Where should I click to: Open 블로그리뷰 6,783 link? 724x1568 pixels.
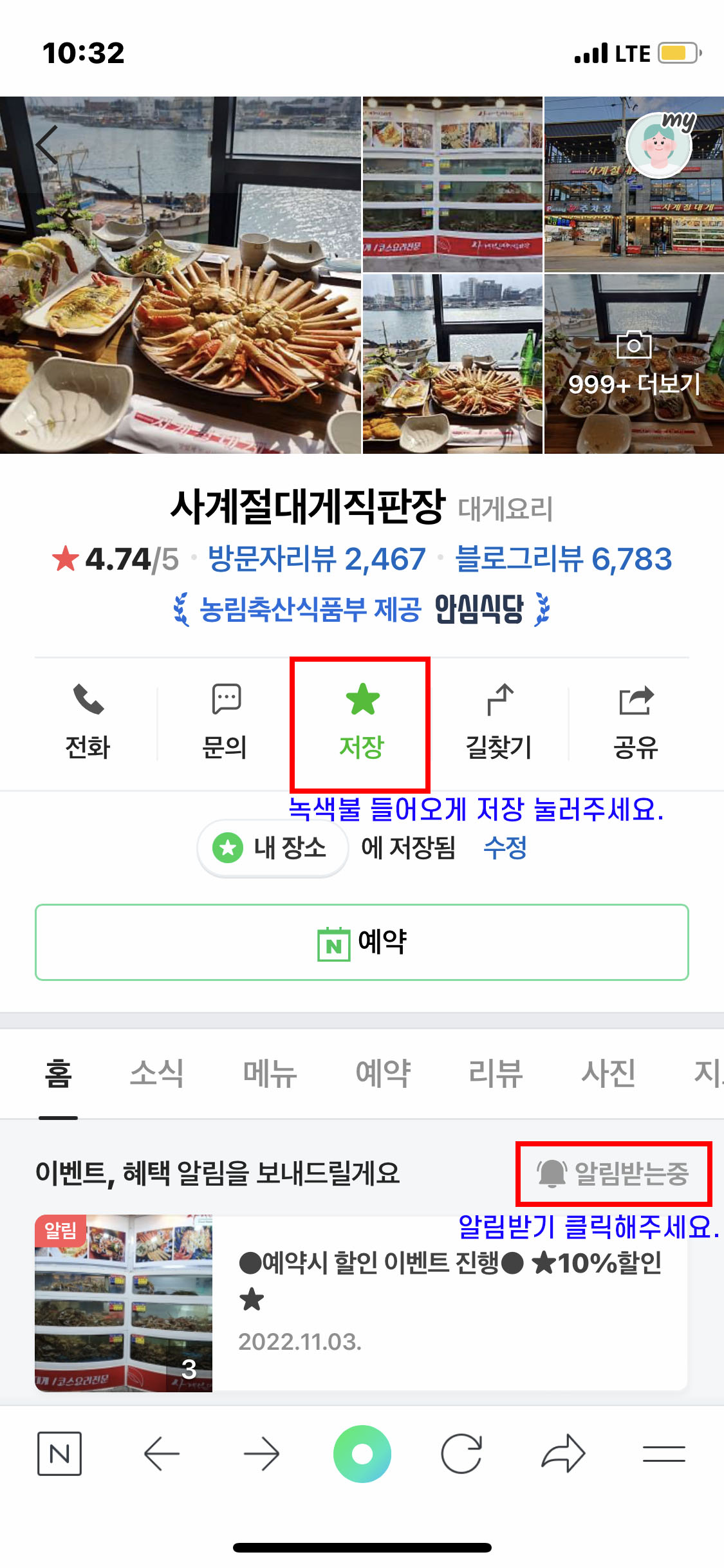pos(563,559)
